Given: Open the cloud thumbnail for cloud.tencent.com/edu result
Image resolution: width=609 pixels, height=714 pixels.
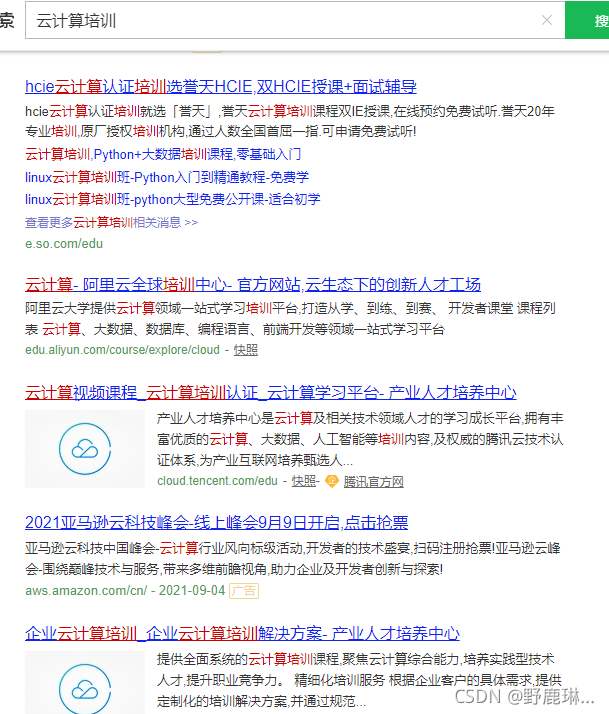Looking at the screenshot, I should [85, 446].
